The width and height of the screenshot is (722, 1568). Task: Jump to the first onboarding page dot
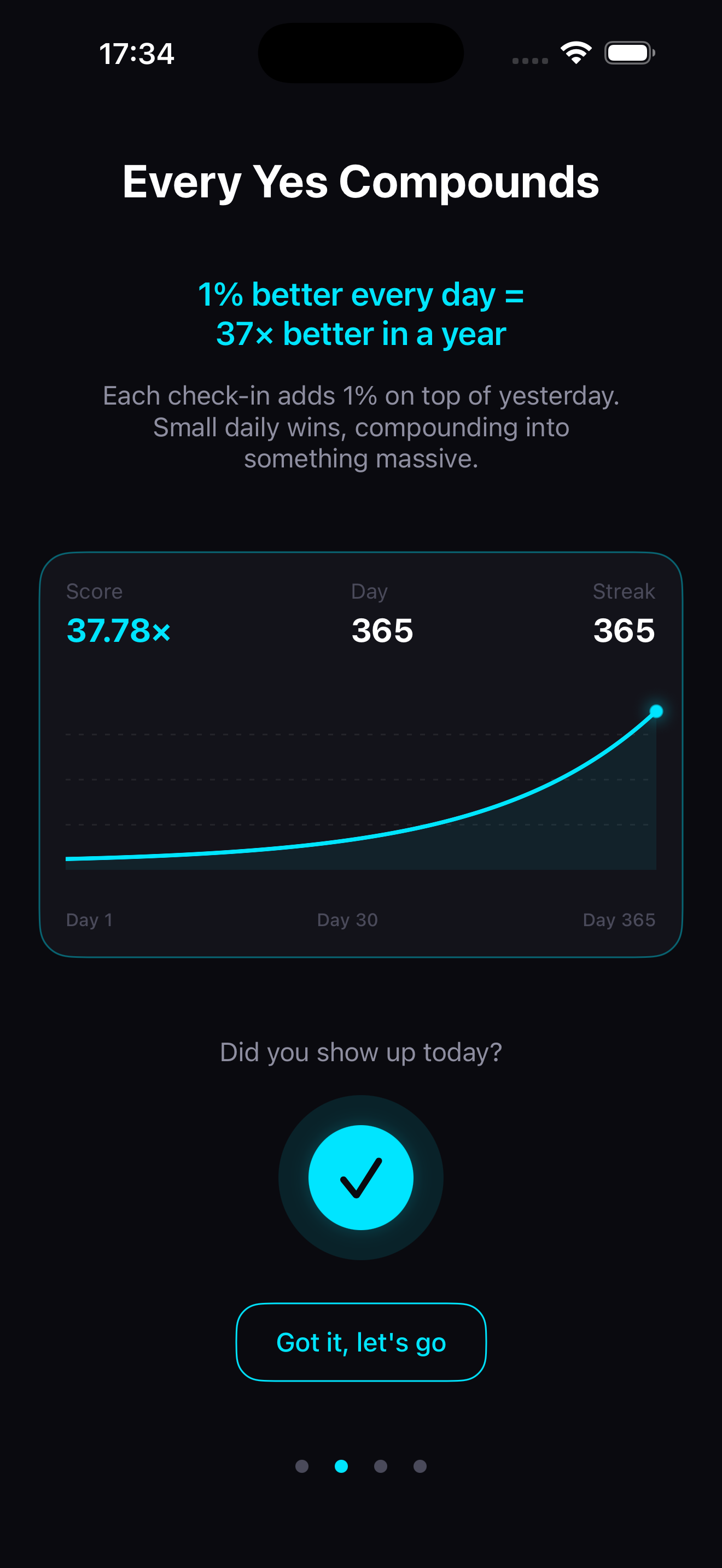[302, 1466]
